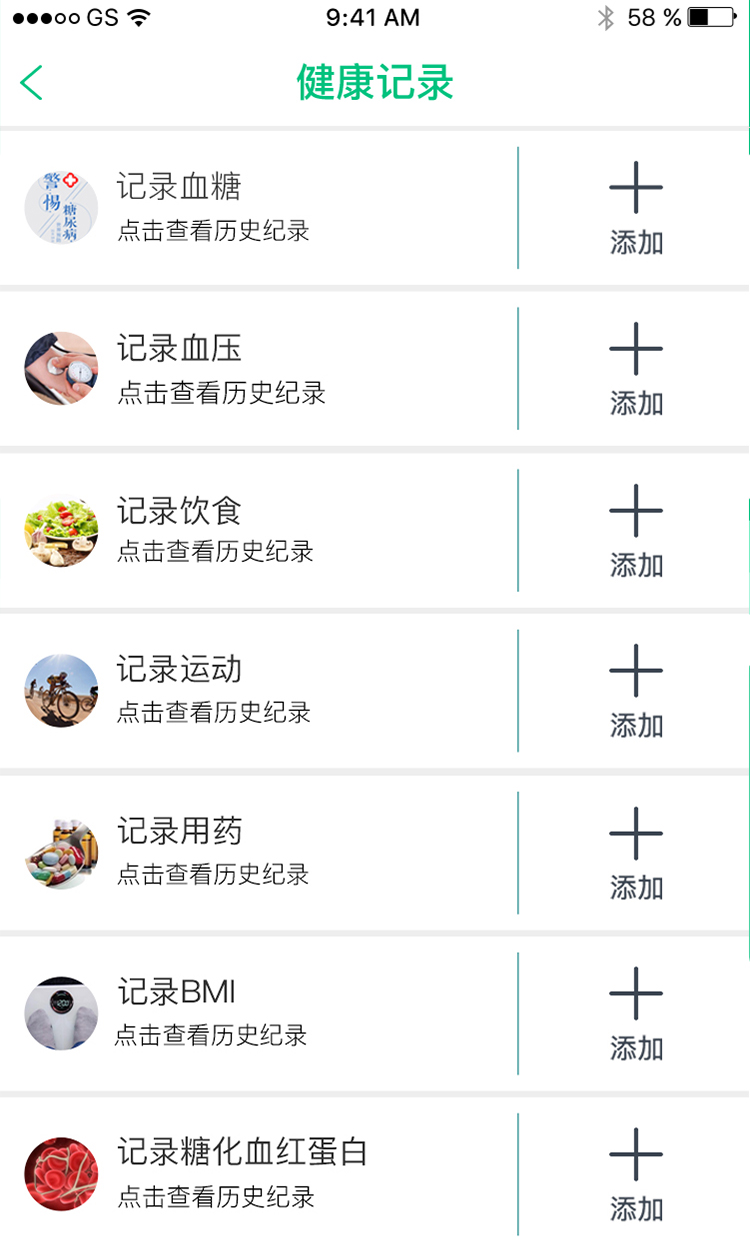Add a new 血糖 record

636,208
